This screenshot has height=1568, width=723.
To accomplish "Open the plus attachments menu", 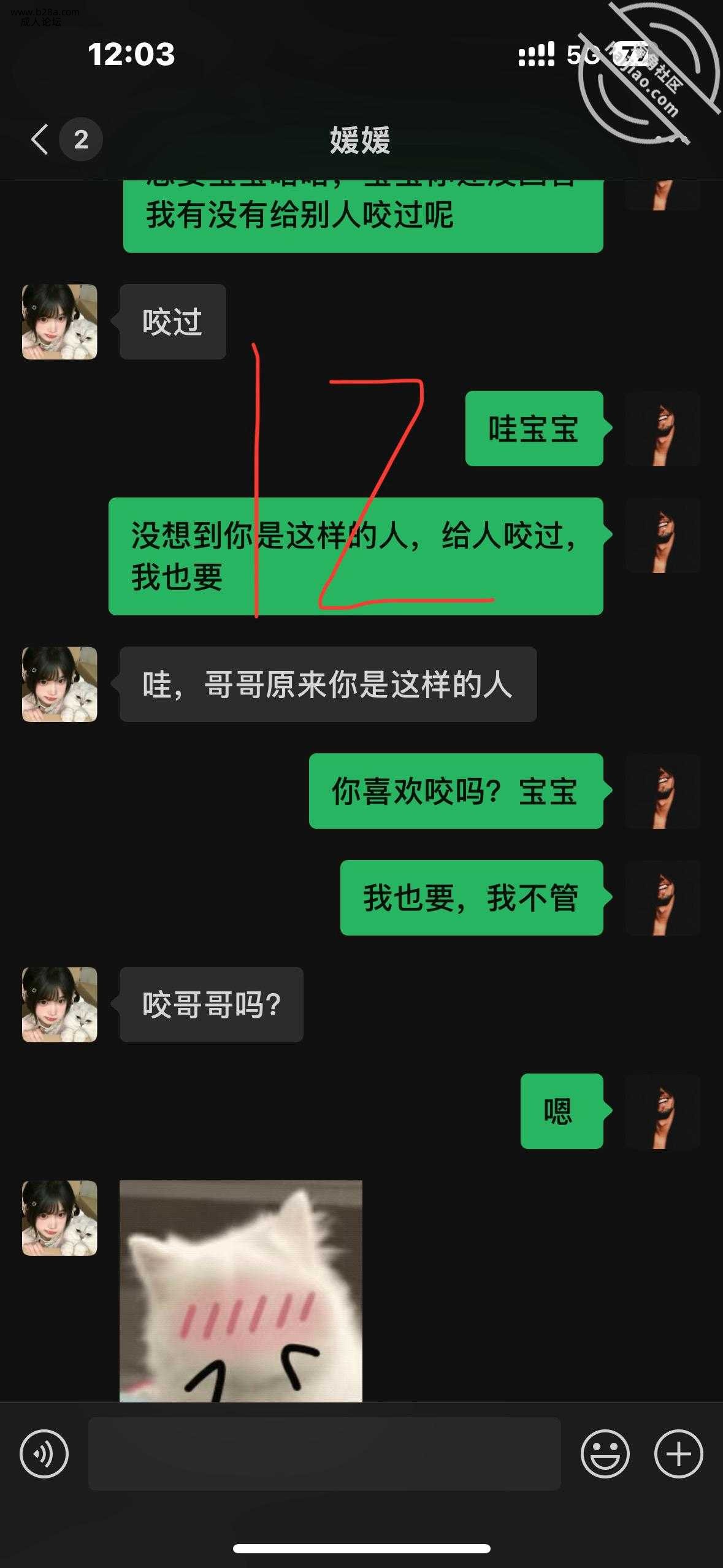I will pos(678,1453).
